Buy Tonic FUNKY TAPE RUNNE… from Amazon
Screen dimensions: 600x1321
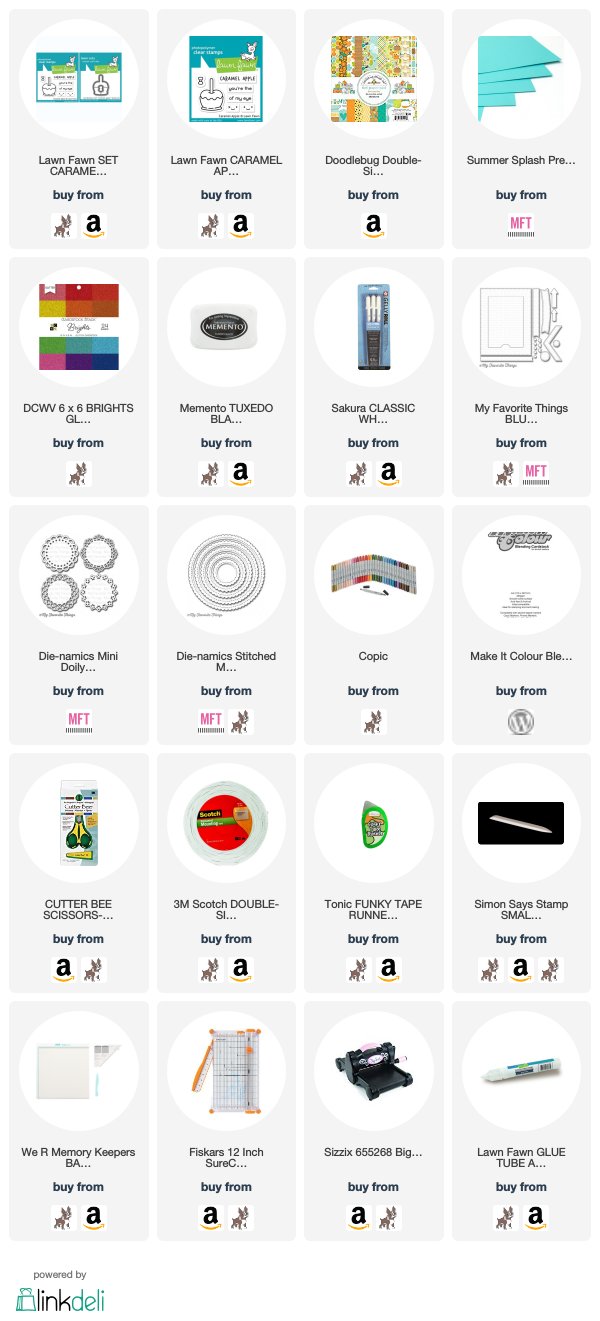(388, 969)
